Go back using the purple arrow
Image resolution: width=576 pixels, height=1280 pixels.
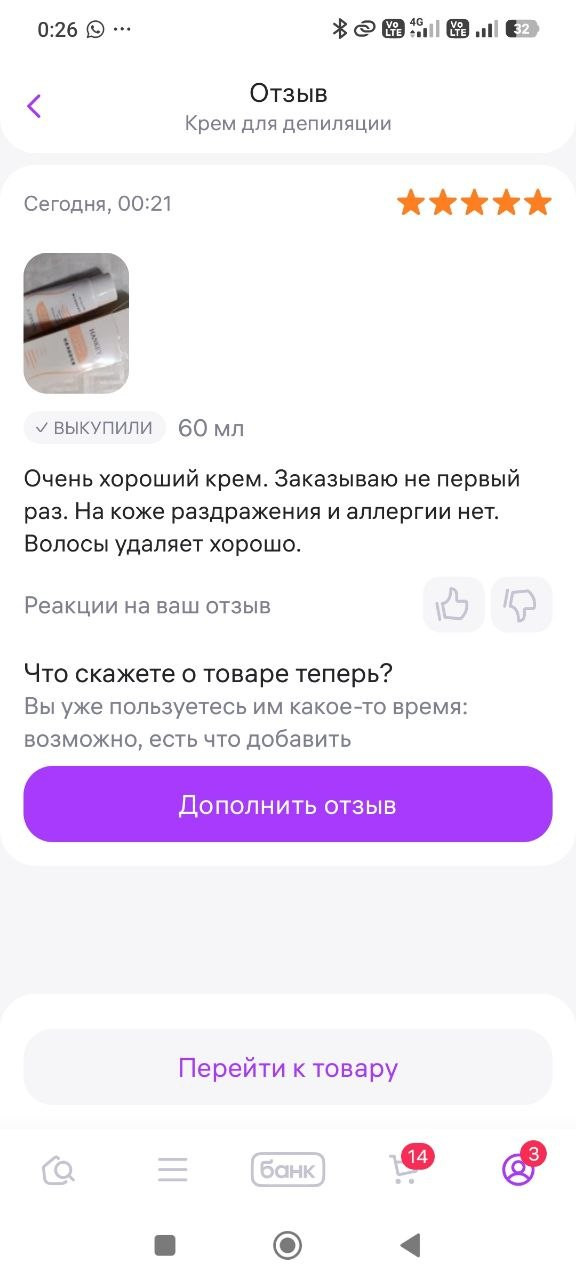pos(34,106)
